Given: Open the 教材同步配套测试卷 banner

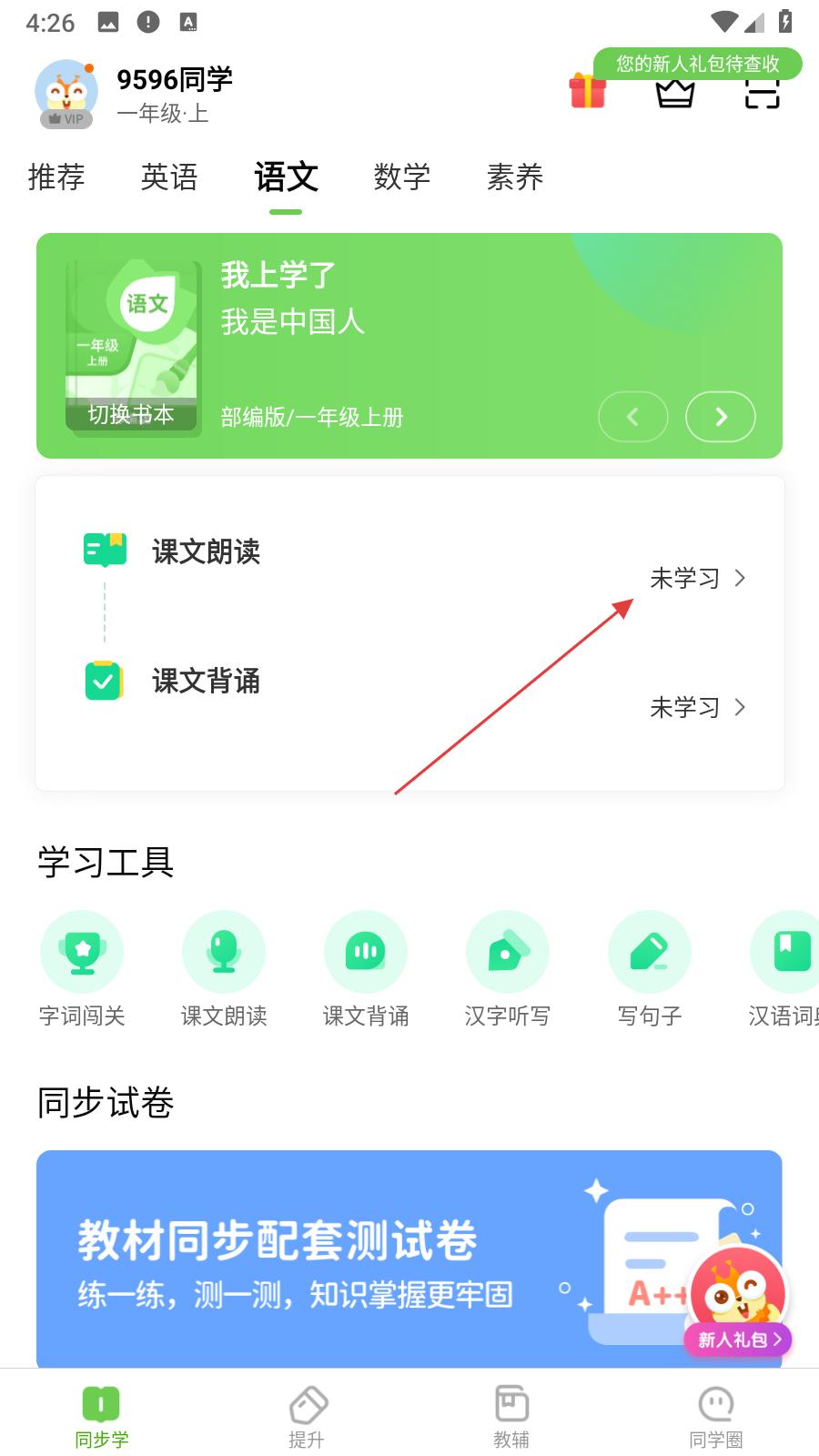Looking at the screenshot, I should pos(364,1260).
